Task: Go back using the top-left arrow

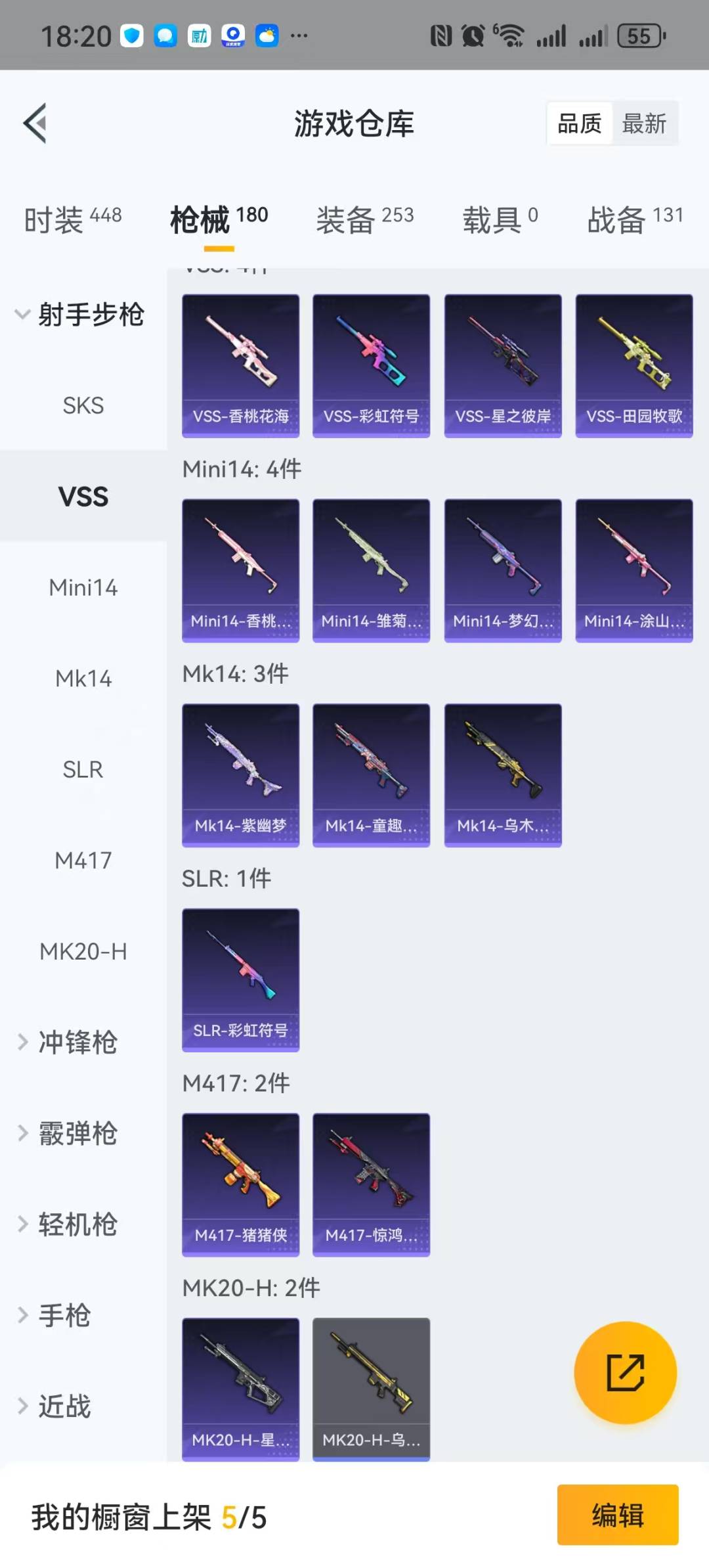Action: point(35,123)
